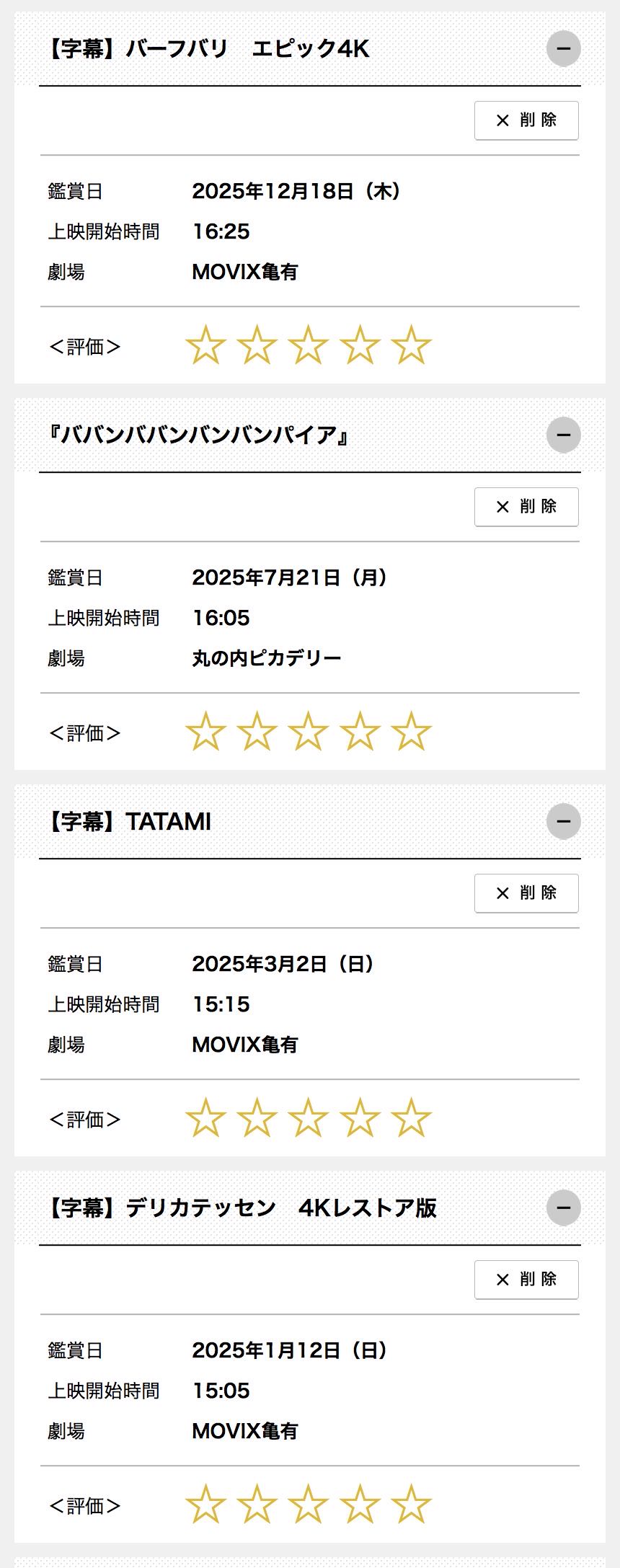This screenshot has height=1568, width=620.
Task: Give デリカテッセン one star
Action: (205, 1504)
